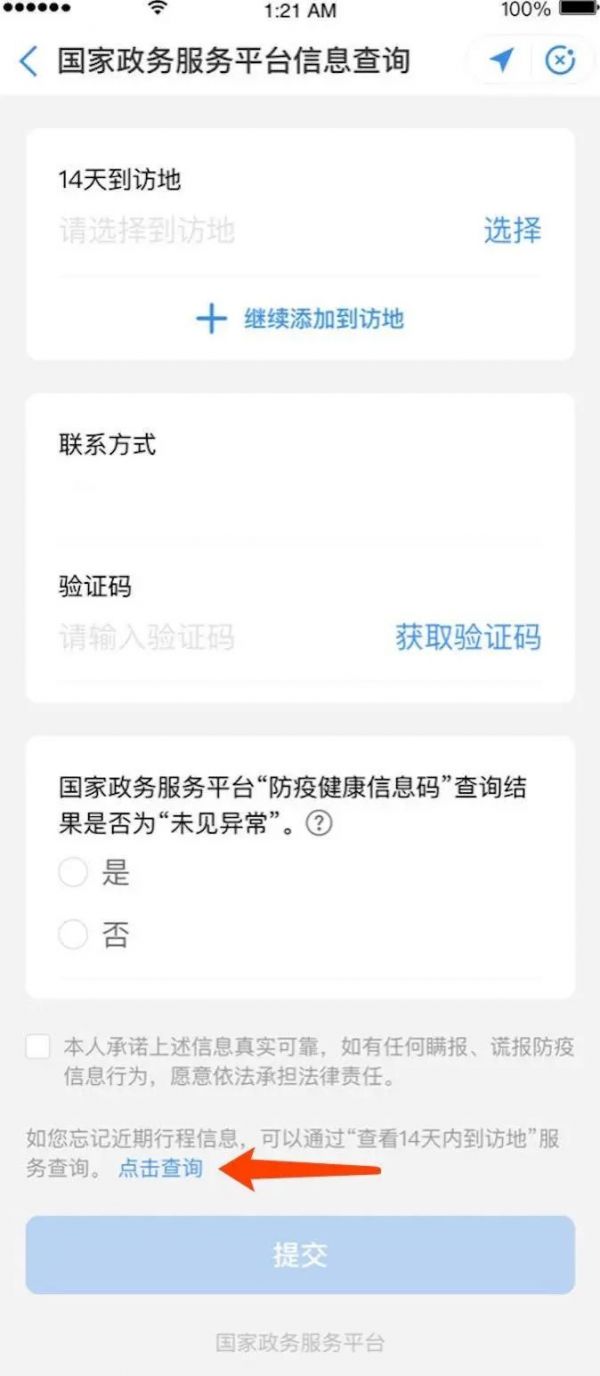Add another visited place with 继续添加到访地
Viewport: 600px width, 1376px height.
[x=300, y=319]
